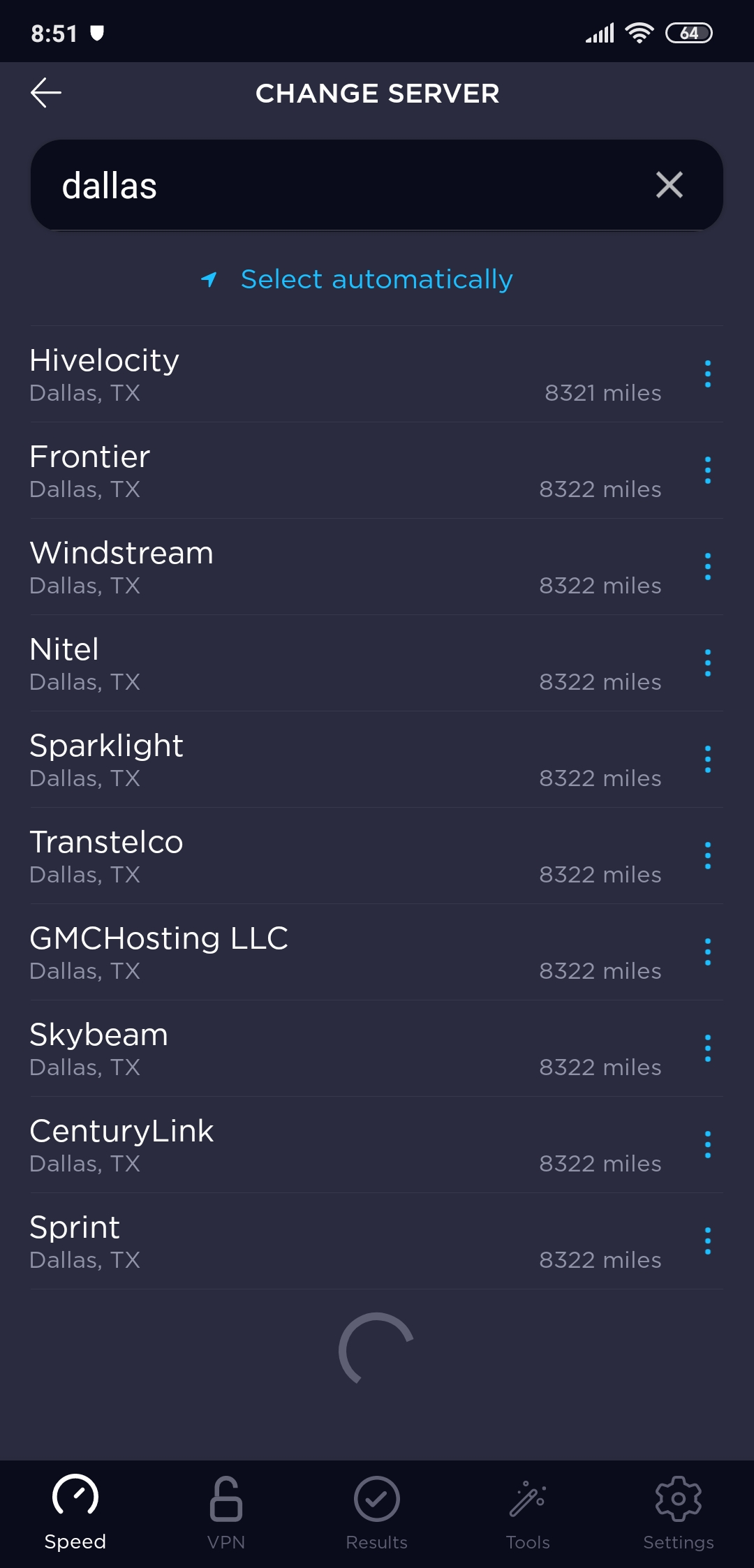This screenshot has height=1568, width=754.
Task: Open more options for CenturyLink
Action: click(x=707, y=1145)
